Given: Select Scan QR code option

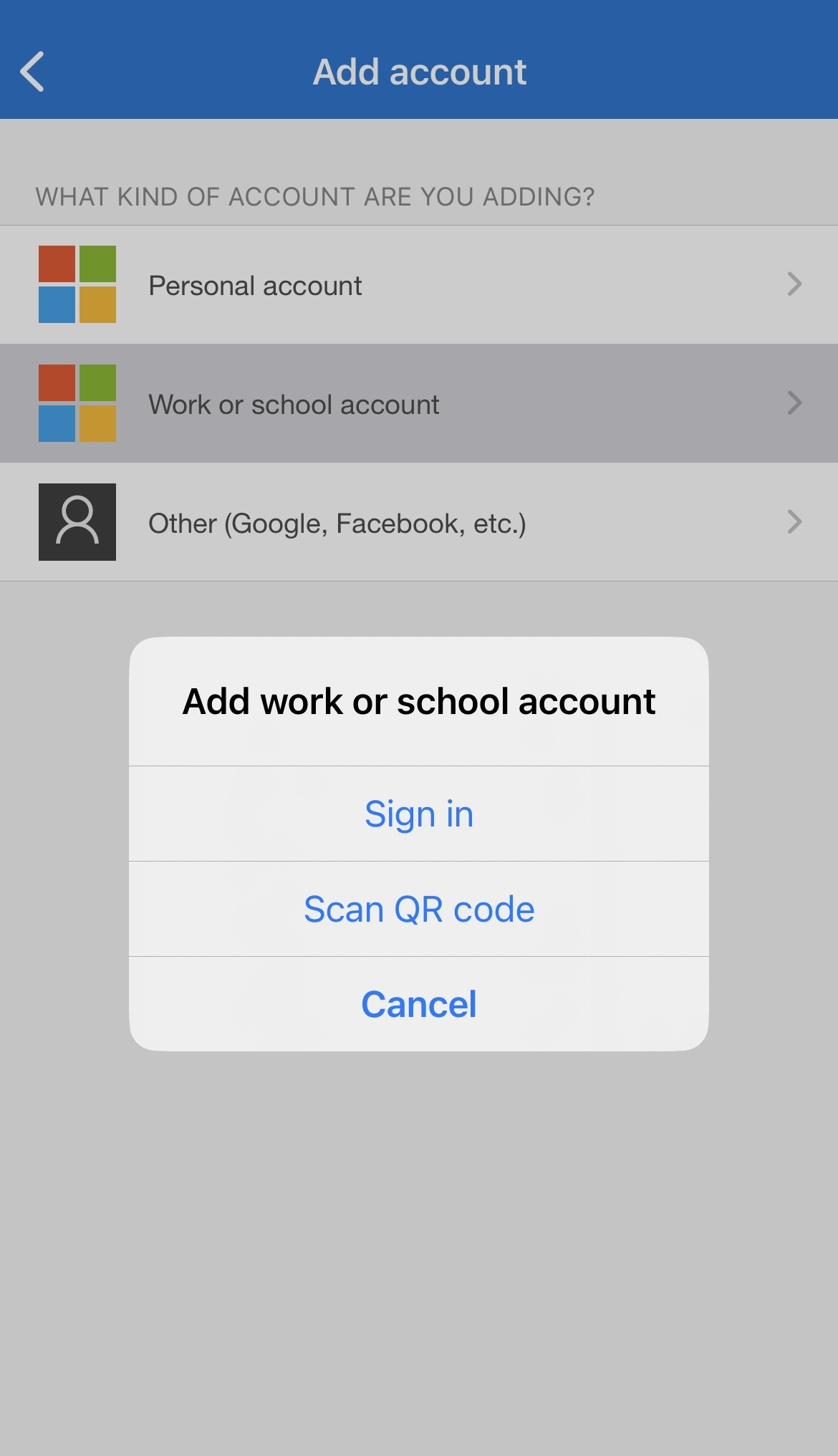Looking at the screenshot, I should [x=419, y=910].
